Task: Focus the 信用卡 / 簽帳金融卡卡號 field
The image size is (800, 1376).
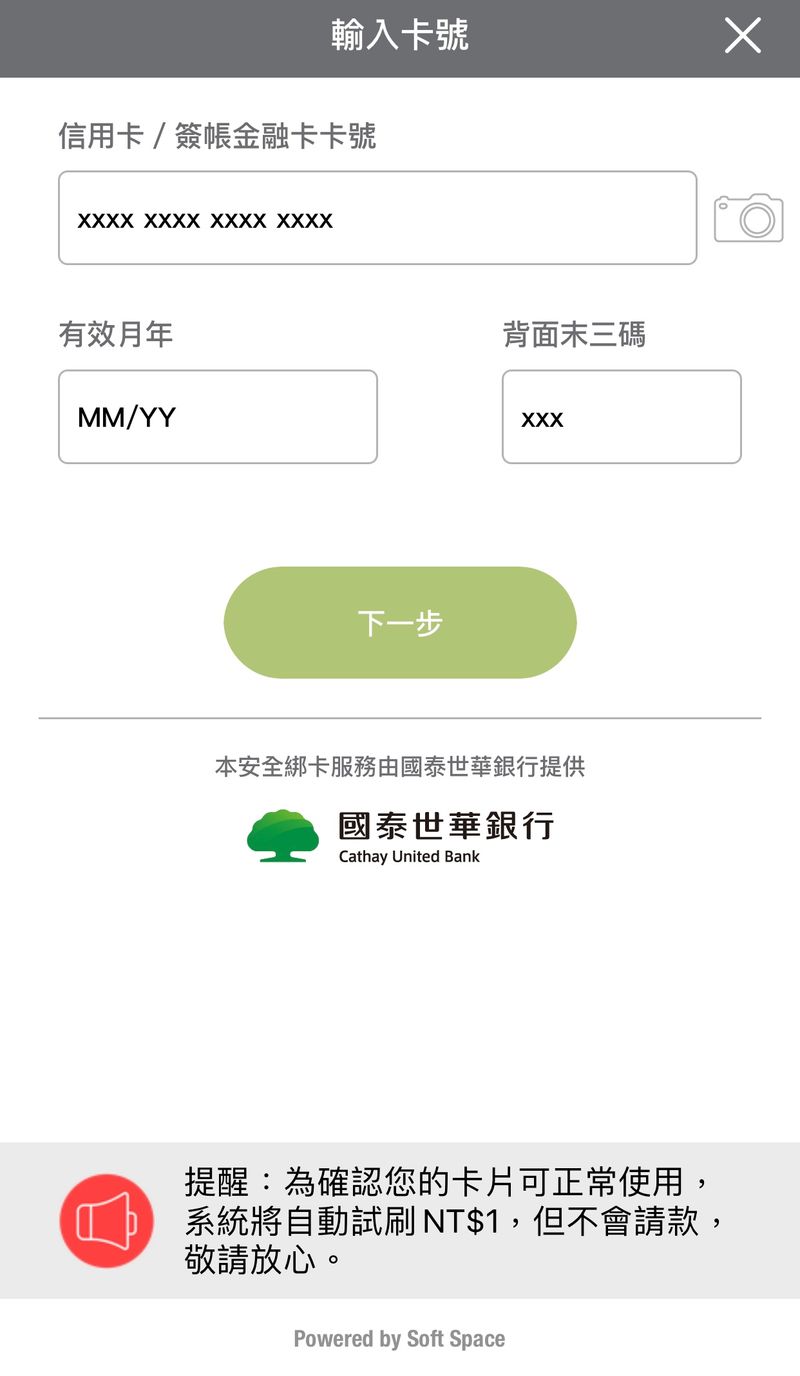Action: point(377,218)
